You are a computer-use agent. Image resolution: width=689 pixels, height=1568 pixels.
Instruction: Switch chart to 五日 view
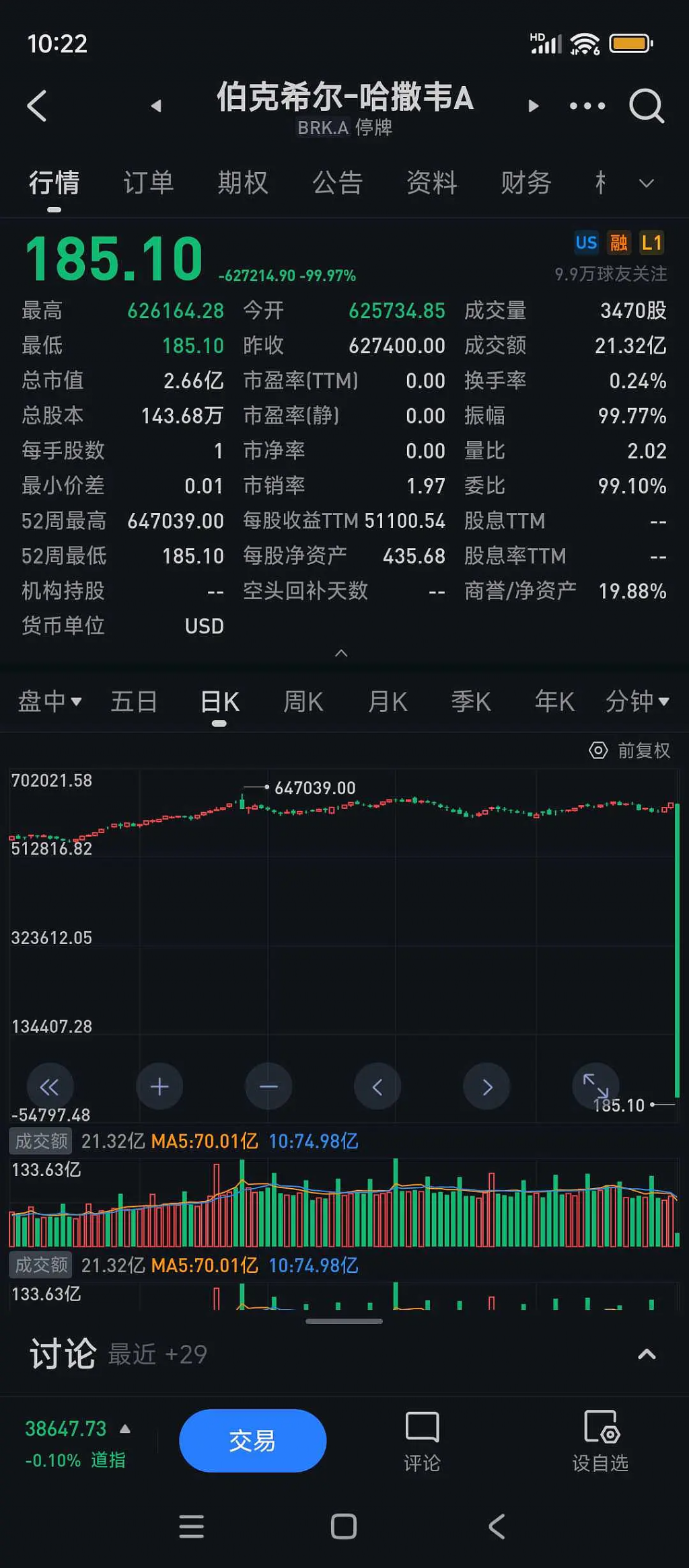[x=134, y=702]
